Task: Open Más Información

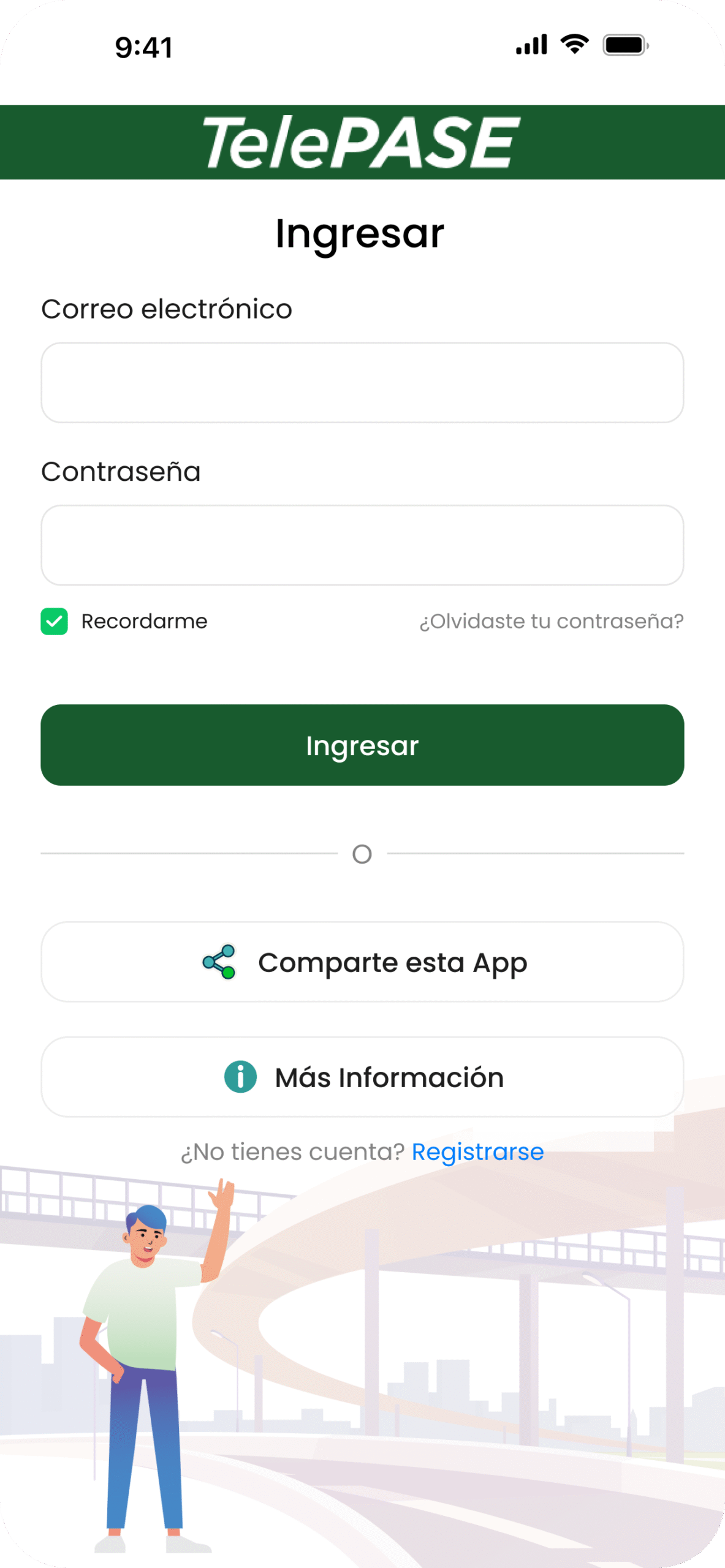Action: [x=362, y=1077]
